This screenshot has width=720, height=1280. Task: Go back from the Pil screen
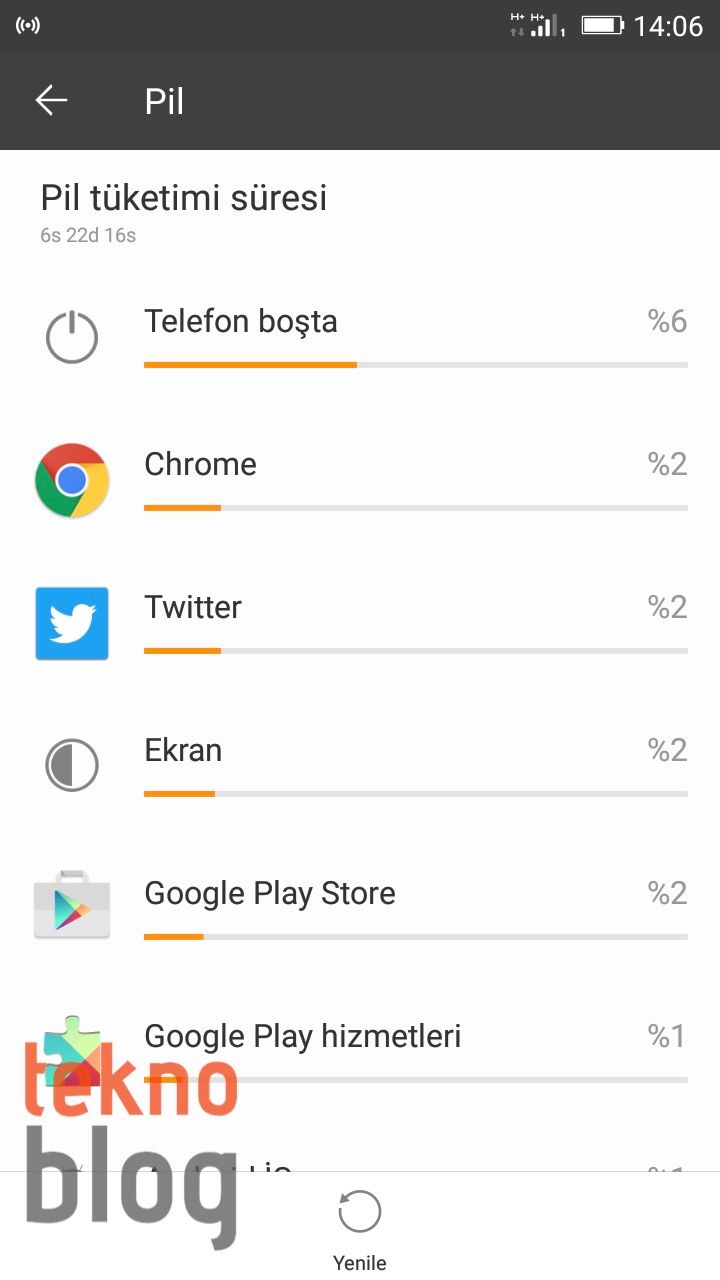click(x=51, y=101)
